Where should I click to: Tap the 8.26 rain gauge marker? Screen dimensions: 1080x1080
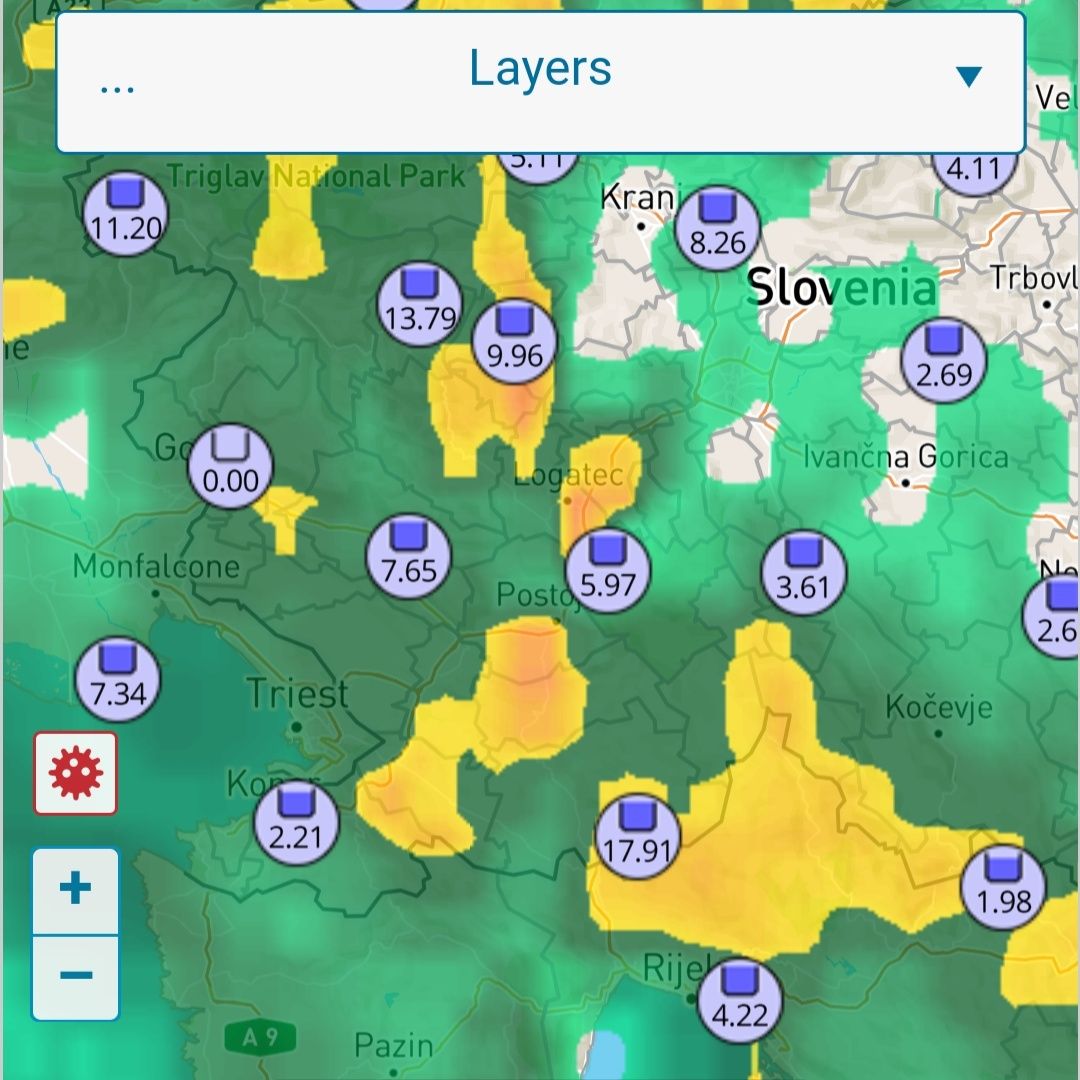click(718, 227)
